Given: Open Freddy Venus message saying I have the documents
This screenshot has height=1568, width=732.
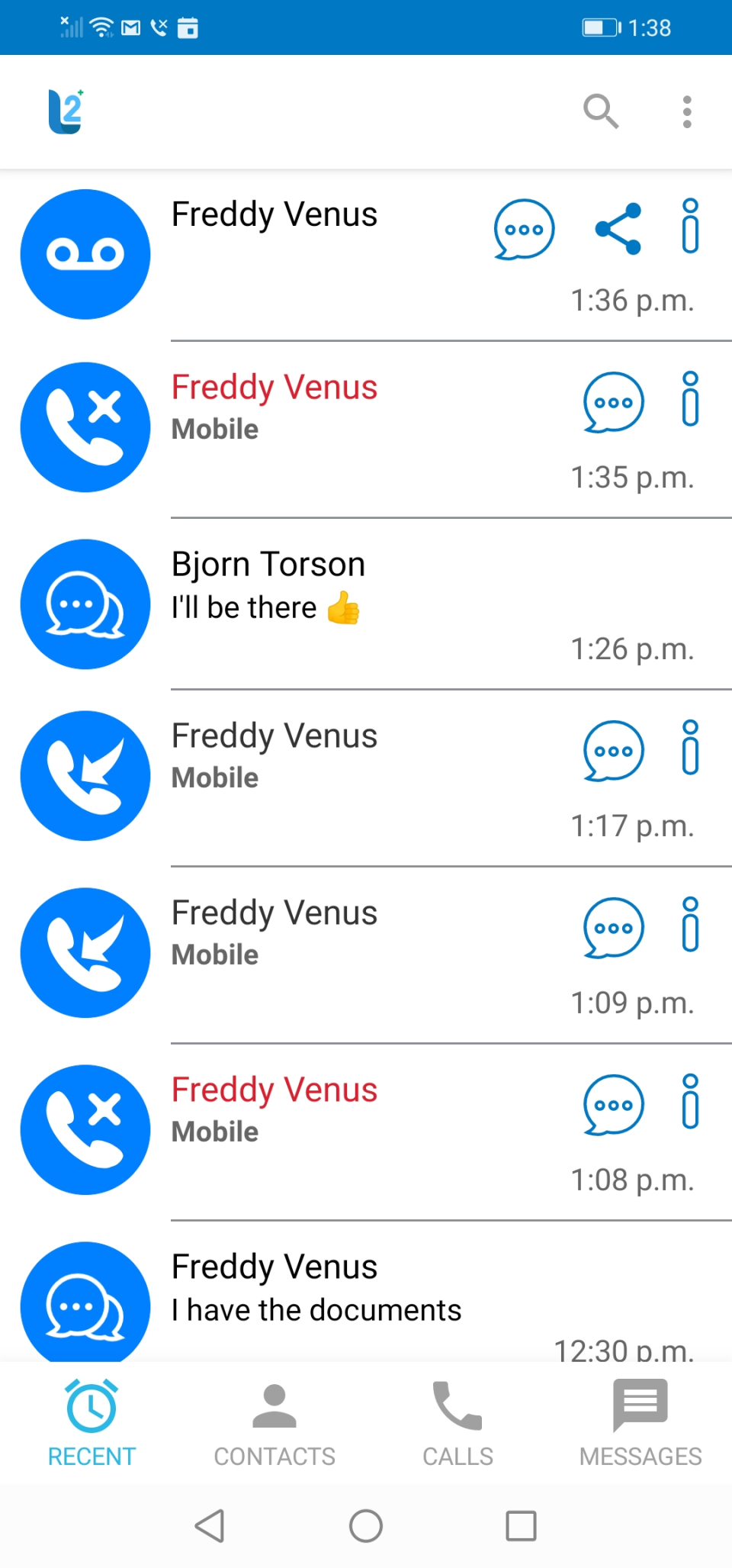Looking at the screenshot, I should pyautogui.click(x=316, y=1289).
